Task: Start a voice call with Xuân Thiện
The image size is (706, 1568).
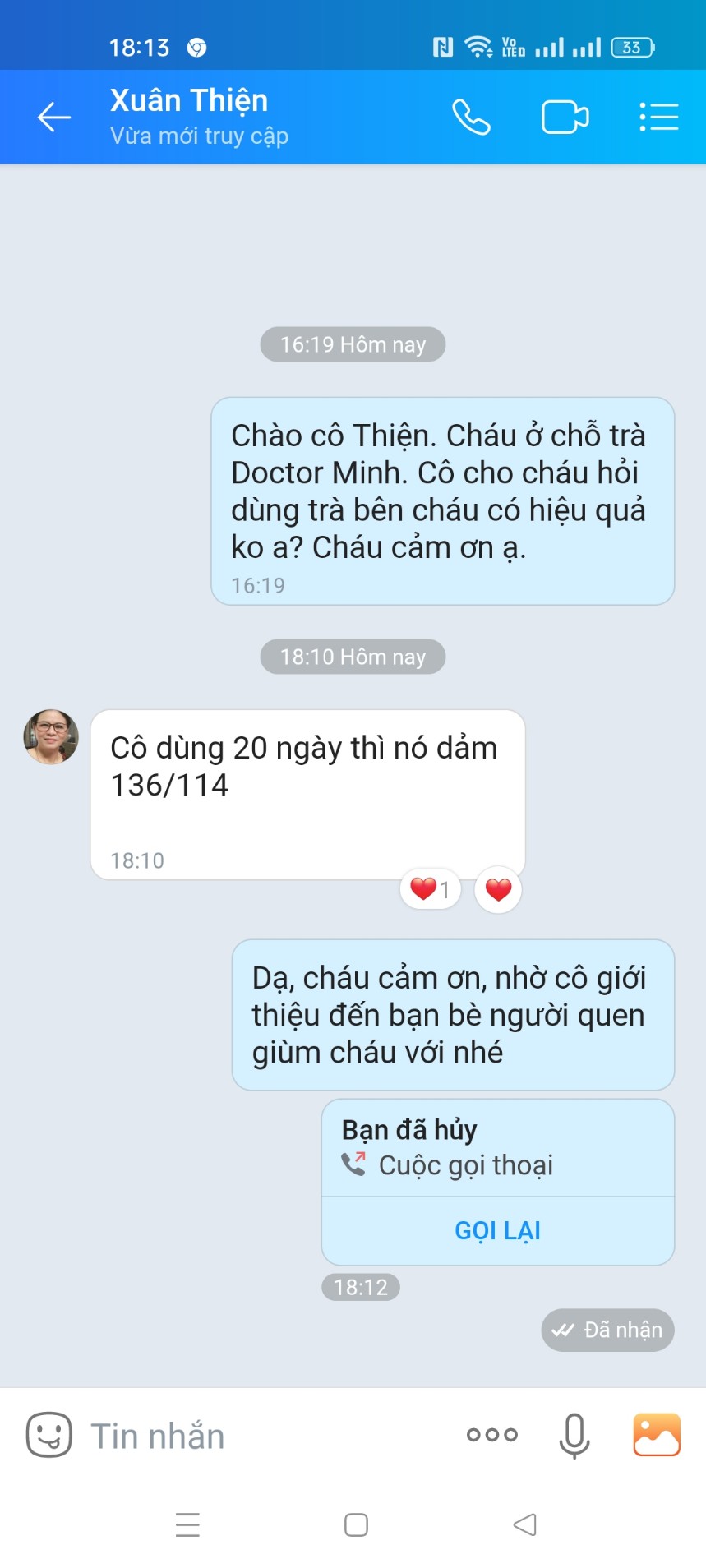Action: point(471,117)
